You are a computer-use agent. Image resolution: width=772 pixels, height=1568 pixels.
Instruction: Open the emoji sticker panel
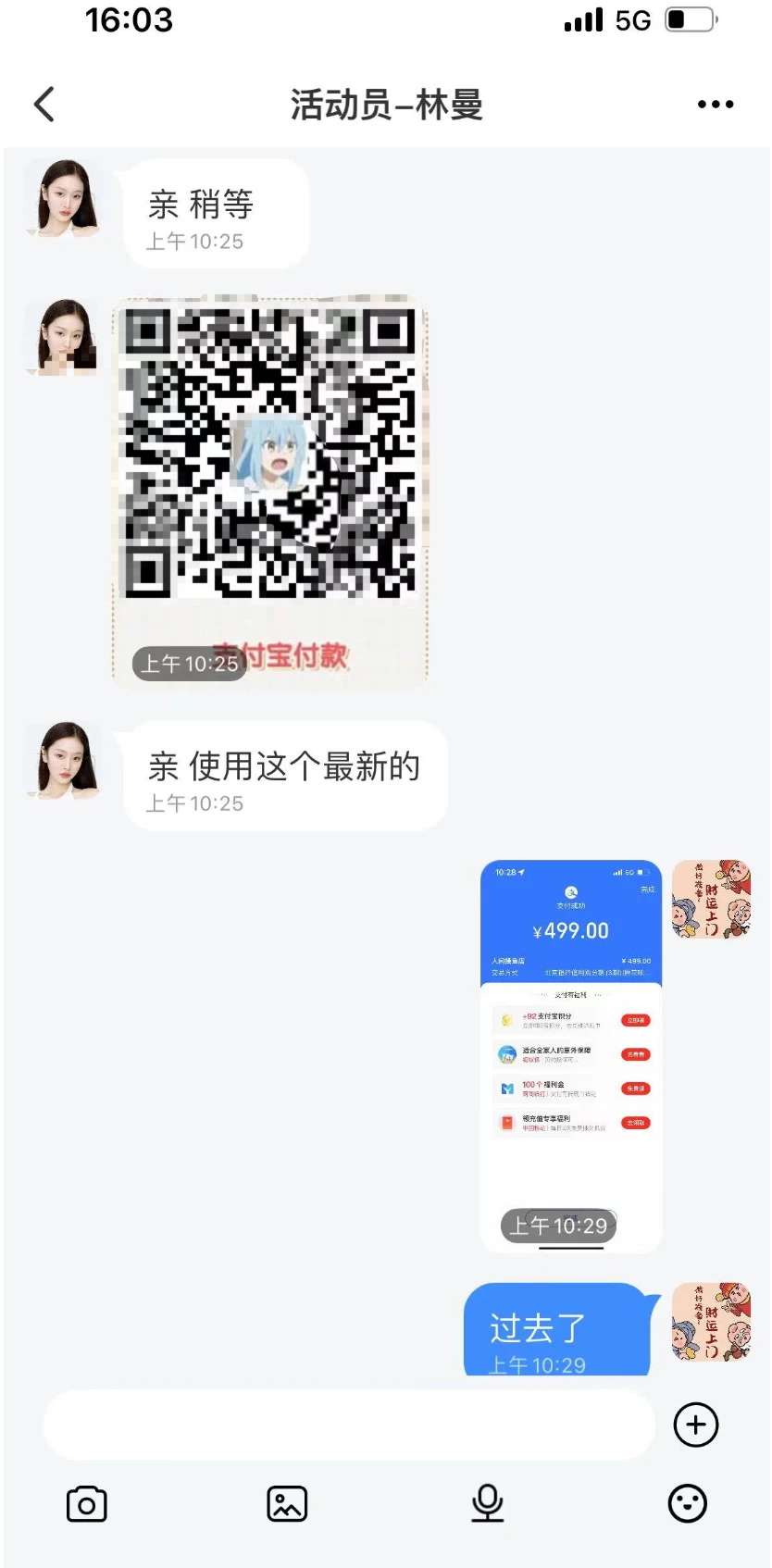click(687, 1504)
